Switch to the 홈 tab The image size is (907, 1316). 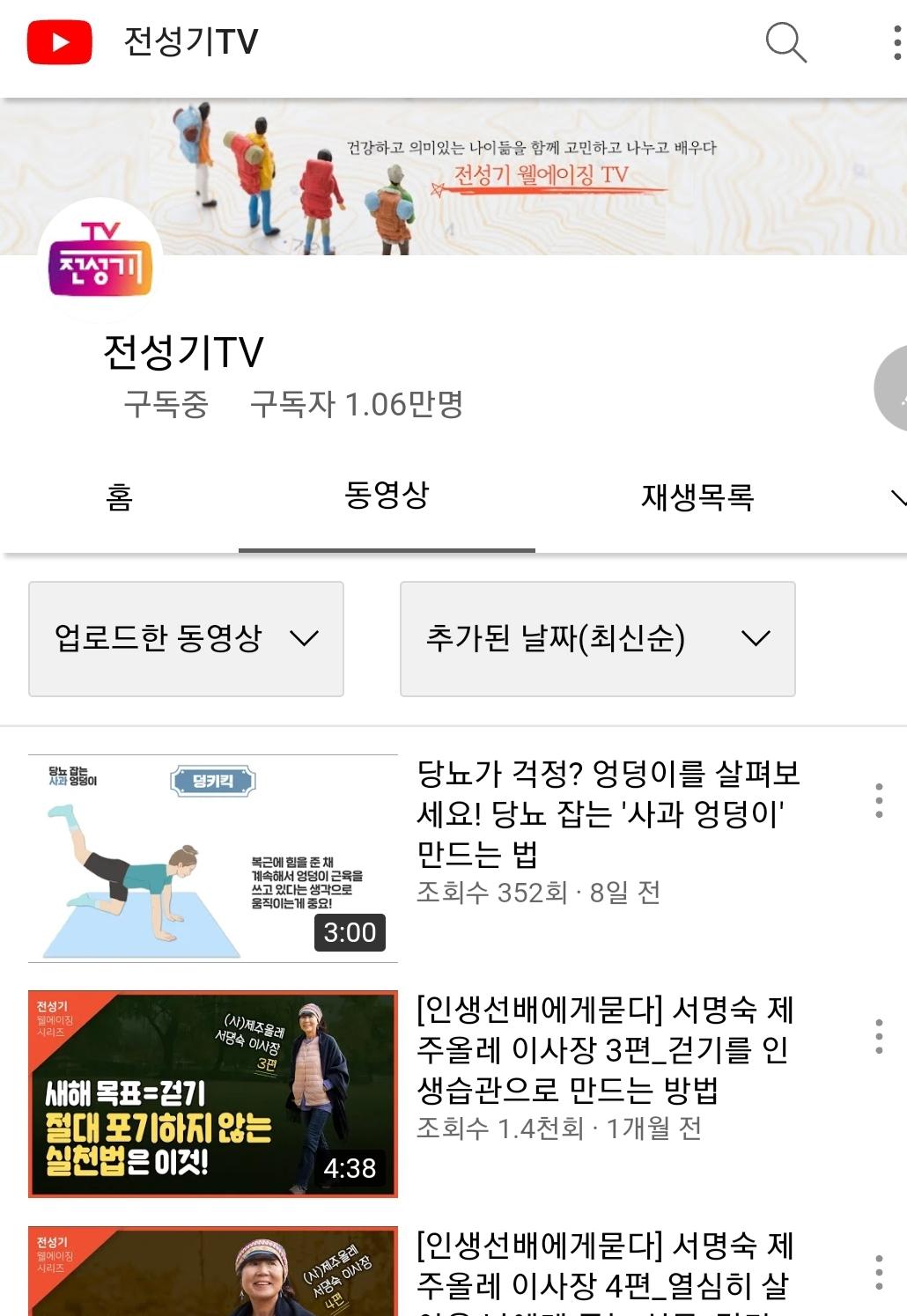119,497
